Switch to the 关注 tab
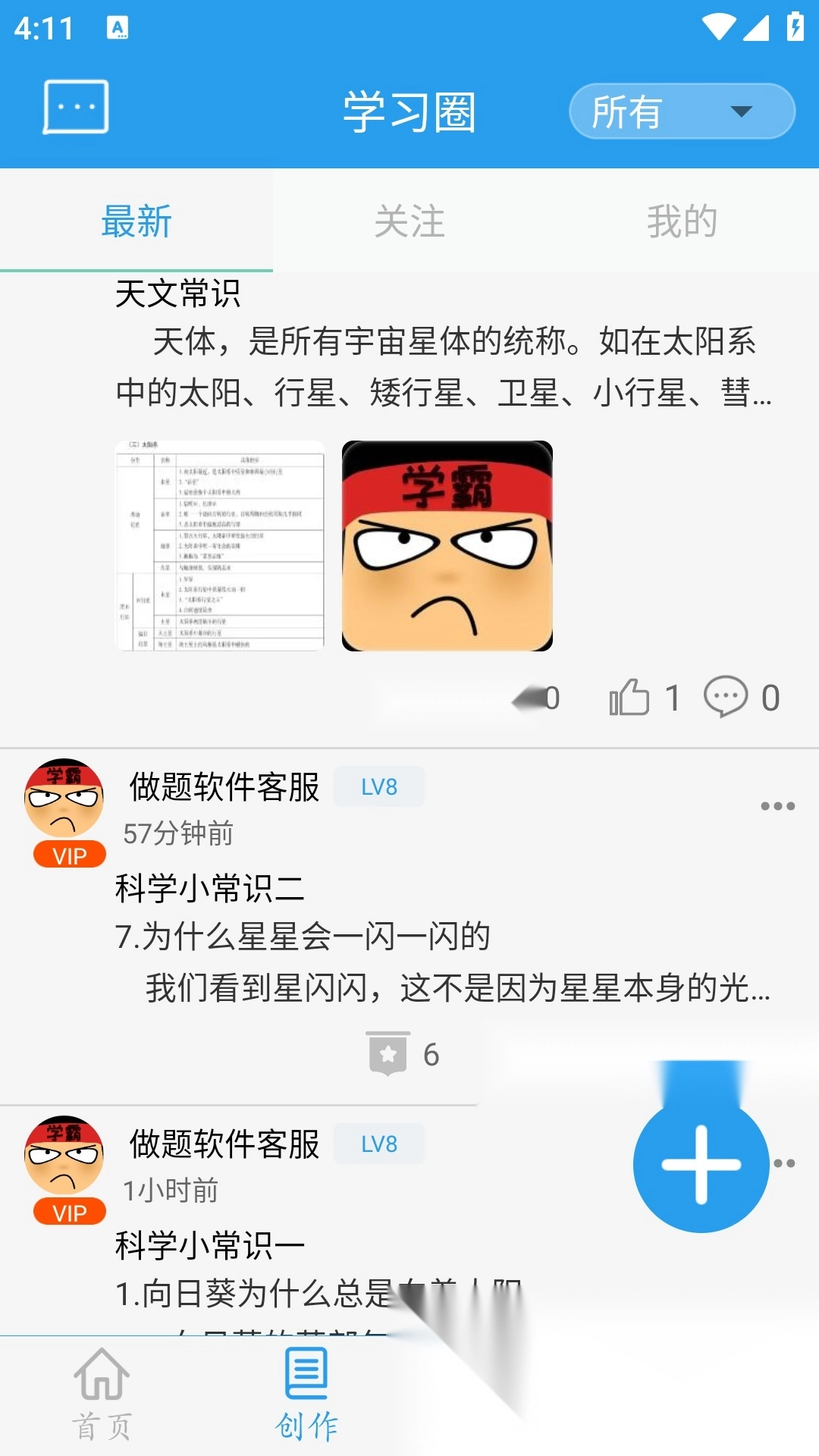This screenshot has height=1456, width=819. pos(409,221)
